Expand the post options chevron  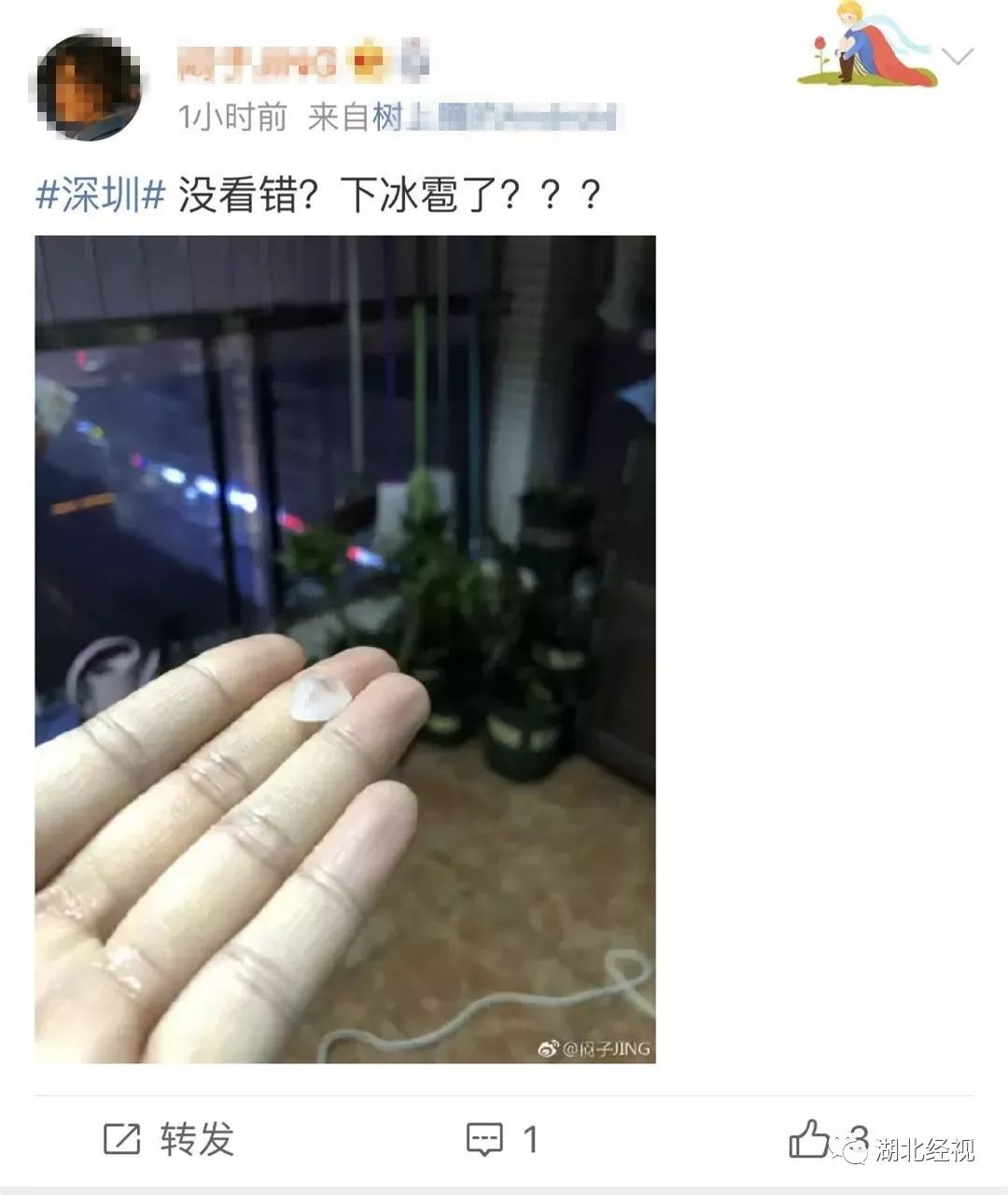[958, 57]
